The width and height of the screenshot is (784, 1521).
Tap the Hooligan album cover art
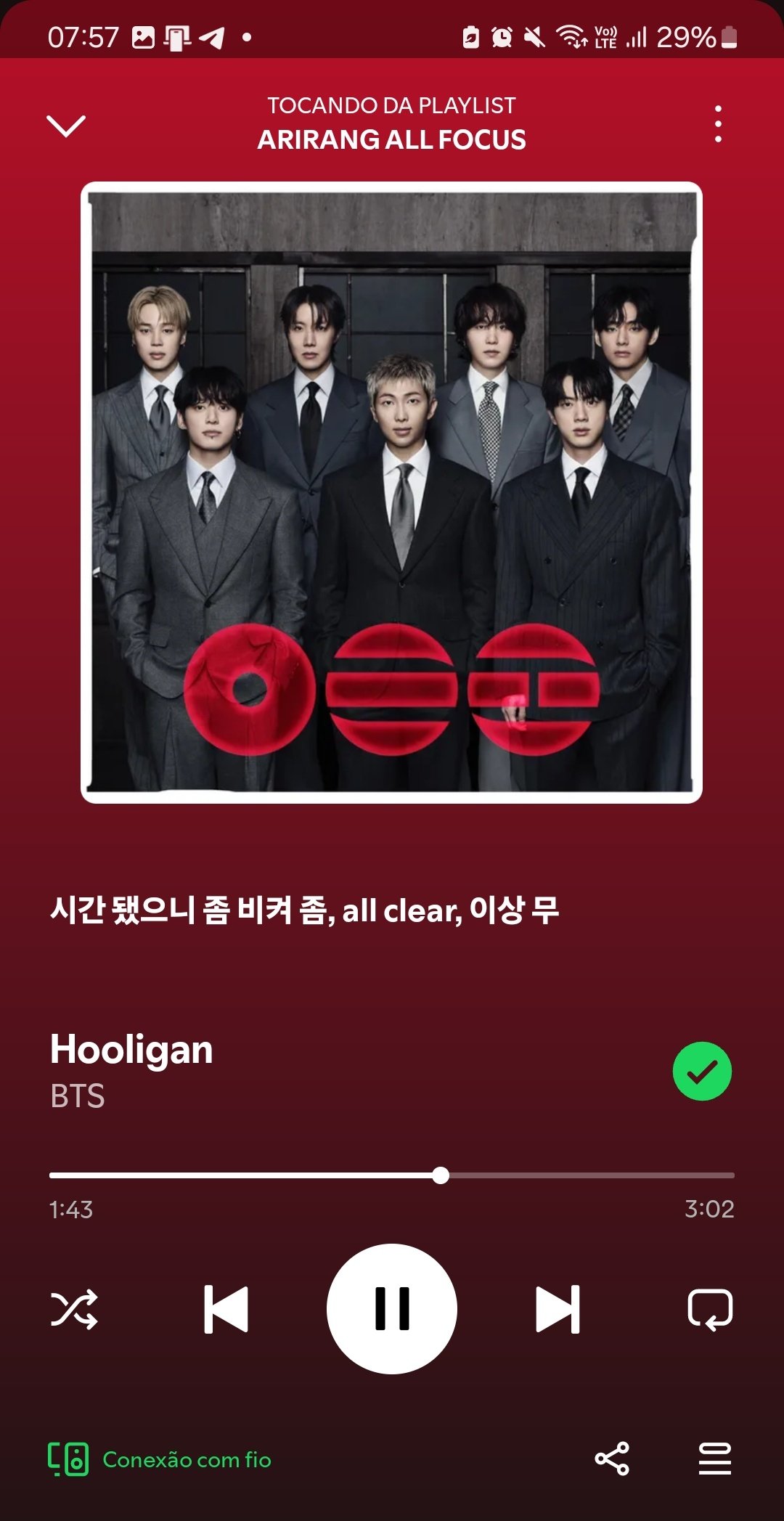[x=391, y=492]
